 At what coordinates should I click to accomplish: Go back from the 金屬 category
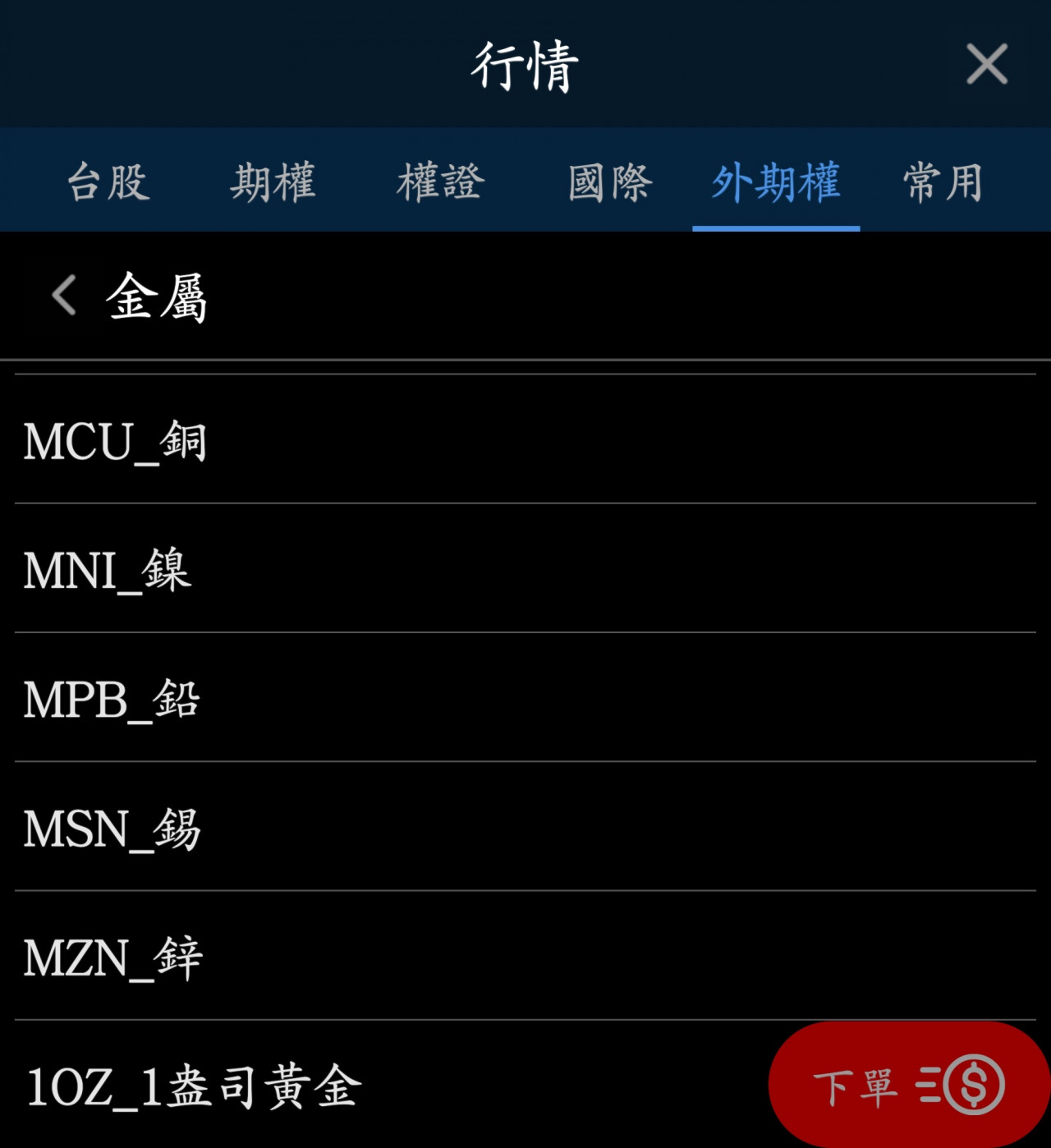(x=64, y=295)
